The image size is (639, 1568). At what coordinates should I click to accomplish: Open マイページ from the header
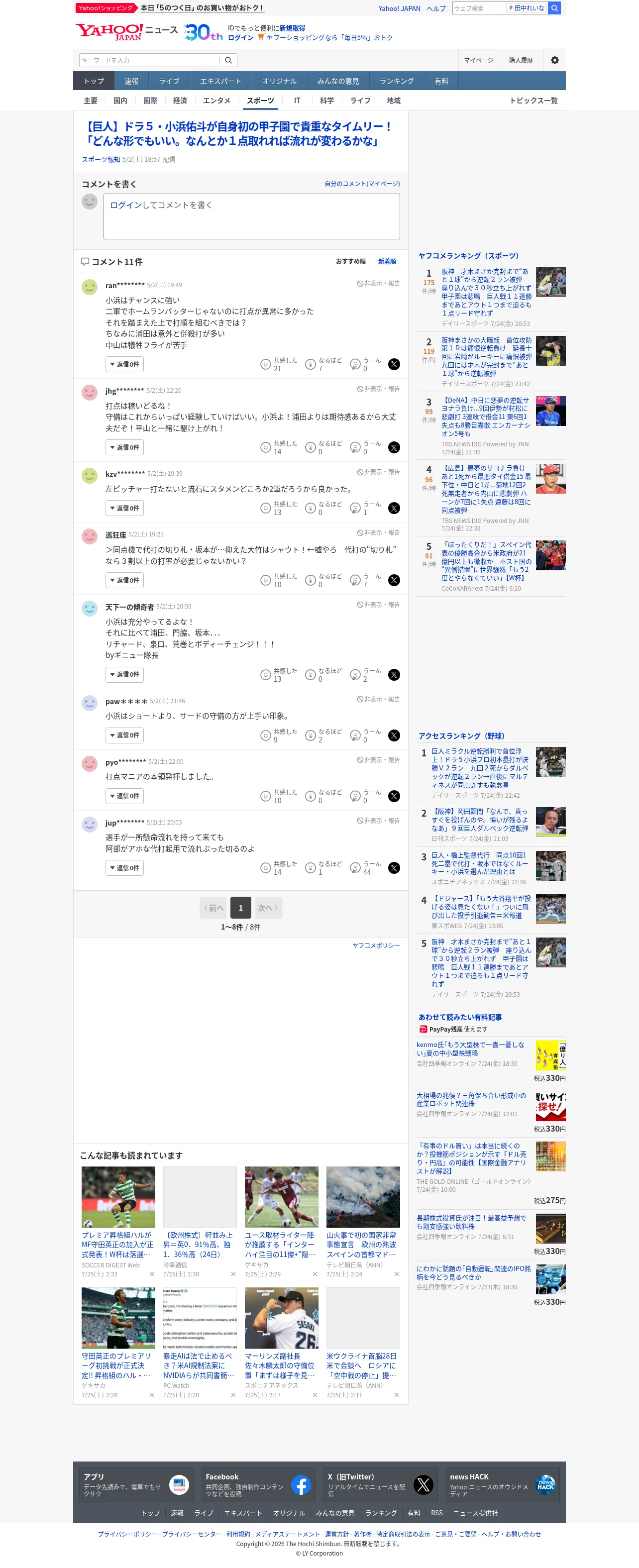tap(478, 60)
